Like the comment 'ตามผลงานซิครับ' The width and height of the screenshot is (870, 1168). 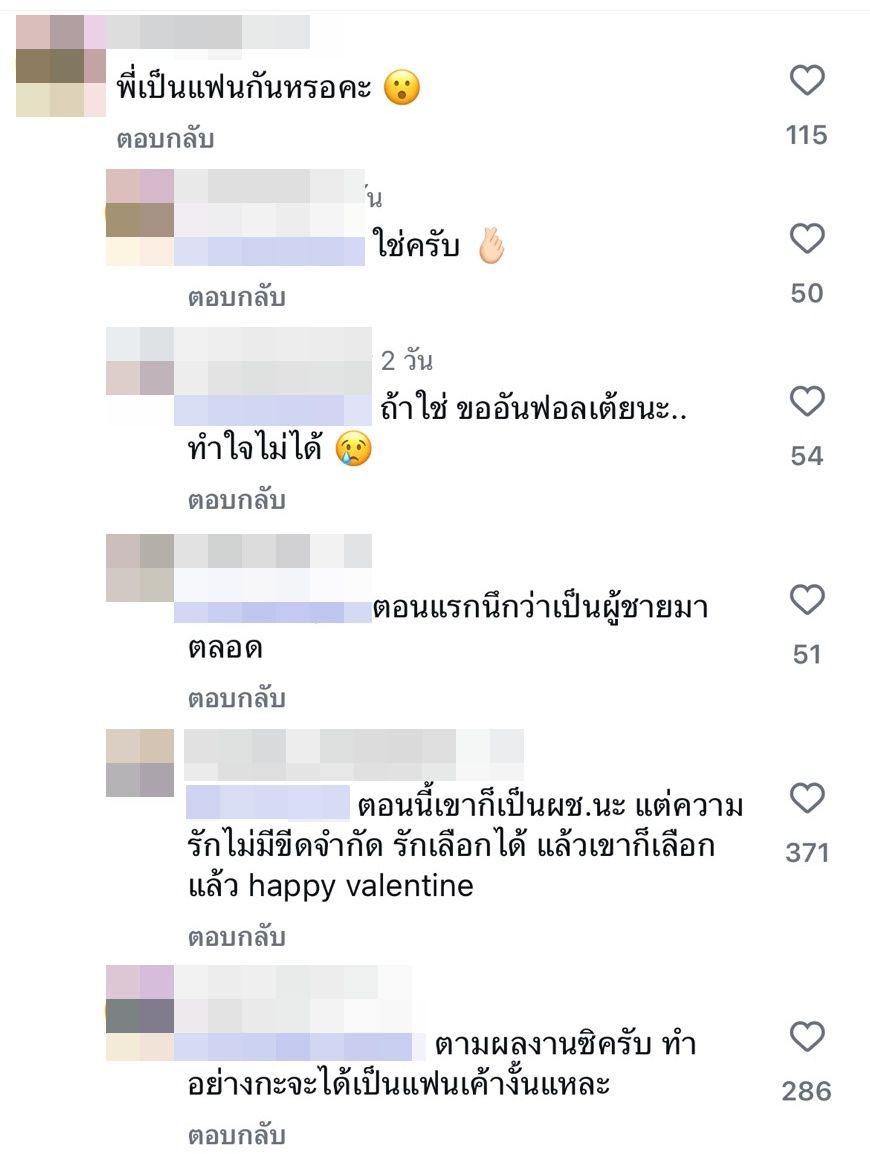coord(806,1037)
